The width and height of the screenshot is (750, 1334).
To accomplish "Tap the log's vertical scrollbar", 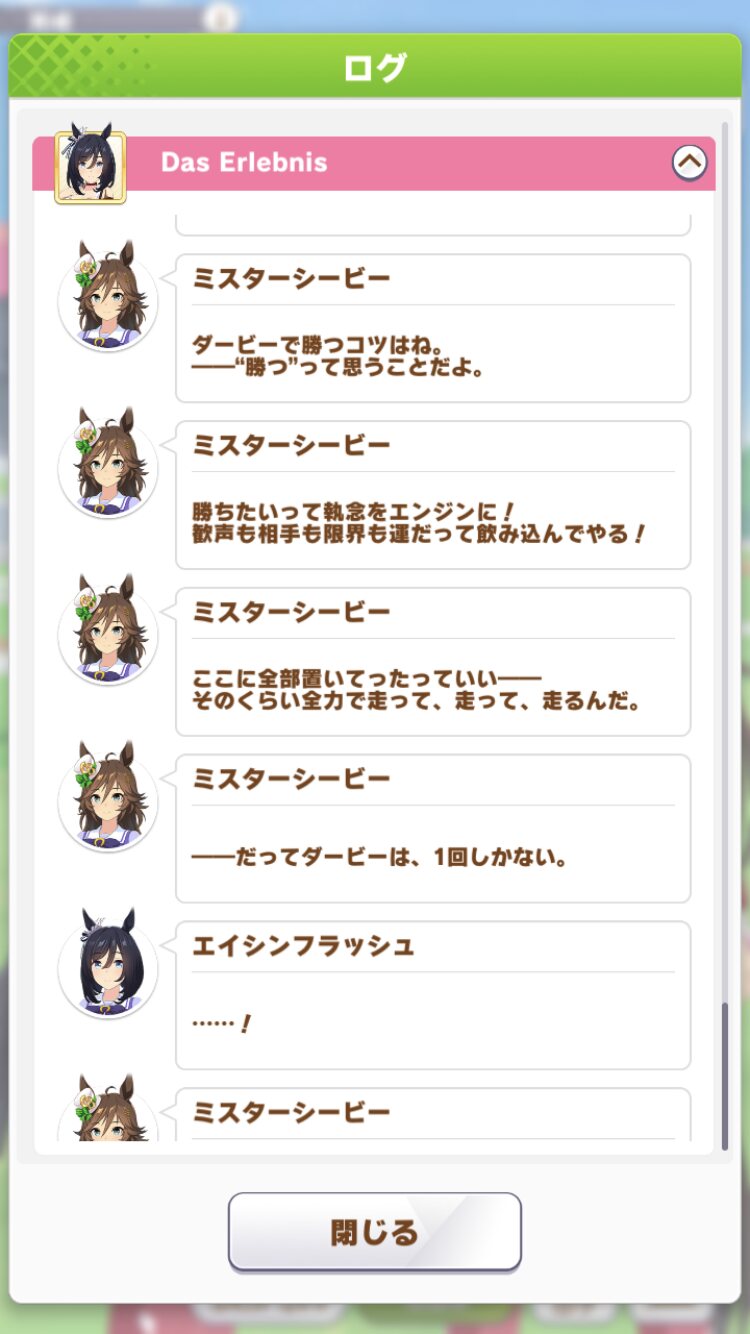I will [725, 1075].
